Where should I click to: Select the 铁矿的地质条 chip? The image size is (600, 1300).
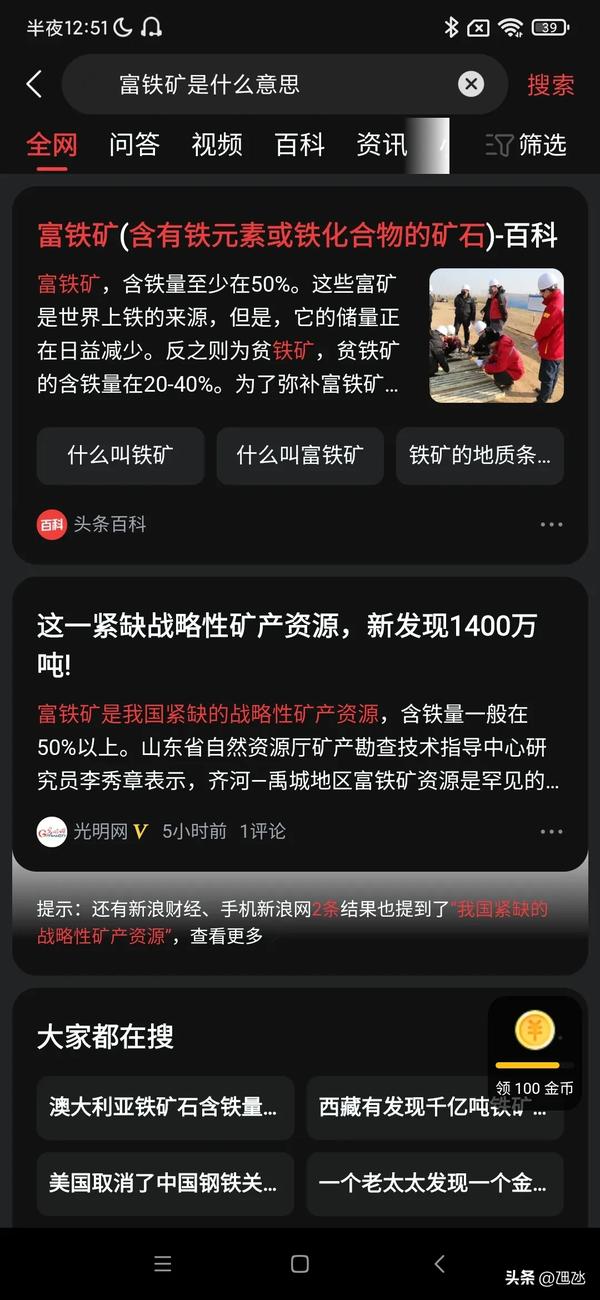tap(480, 456)
